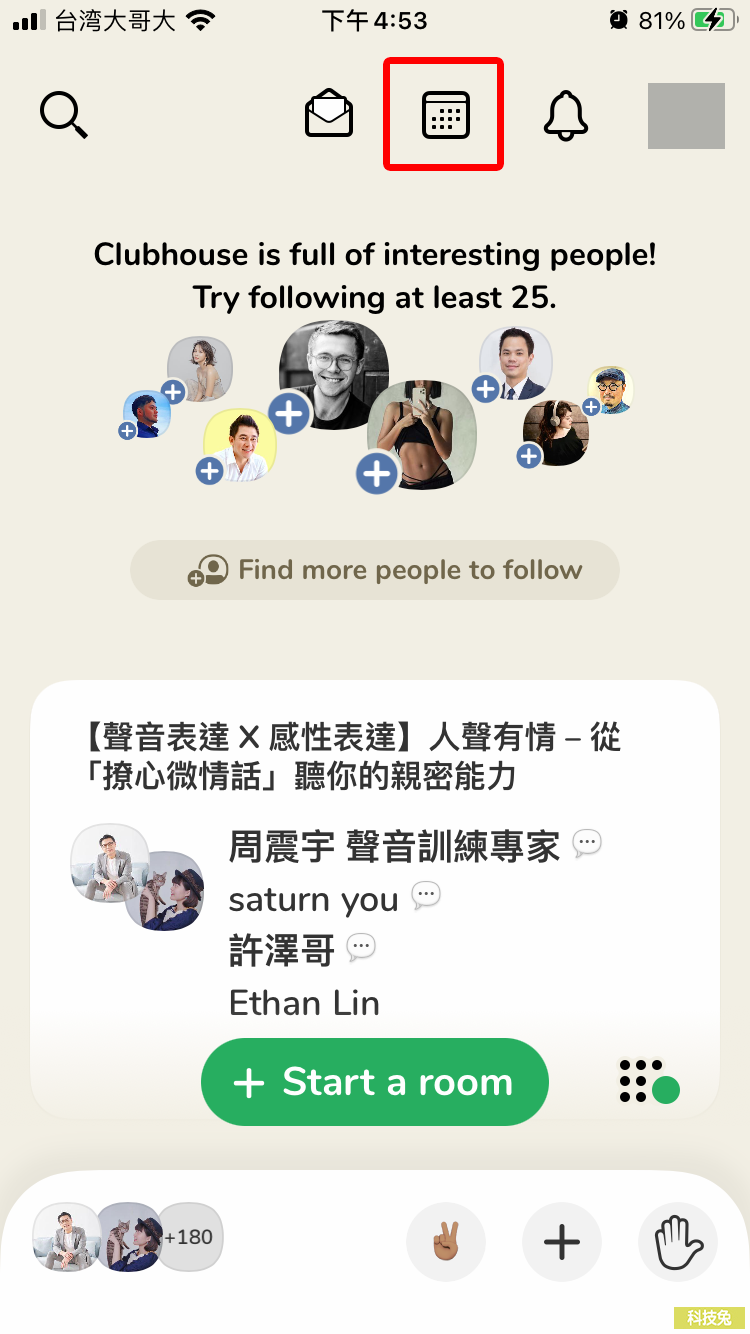Viewport: 750px width, 1334px height.
Task: Open the available-to-chat dots grid icon
Action: click(x=648, y=1081)
